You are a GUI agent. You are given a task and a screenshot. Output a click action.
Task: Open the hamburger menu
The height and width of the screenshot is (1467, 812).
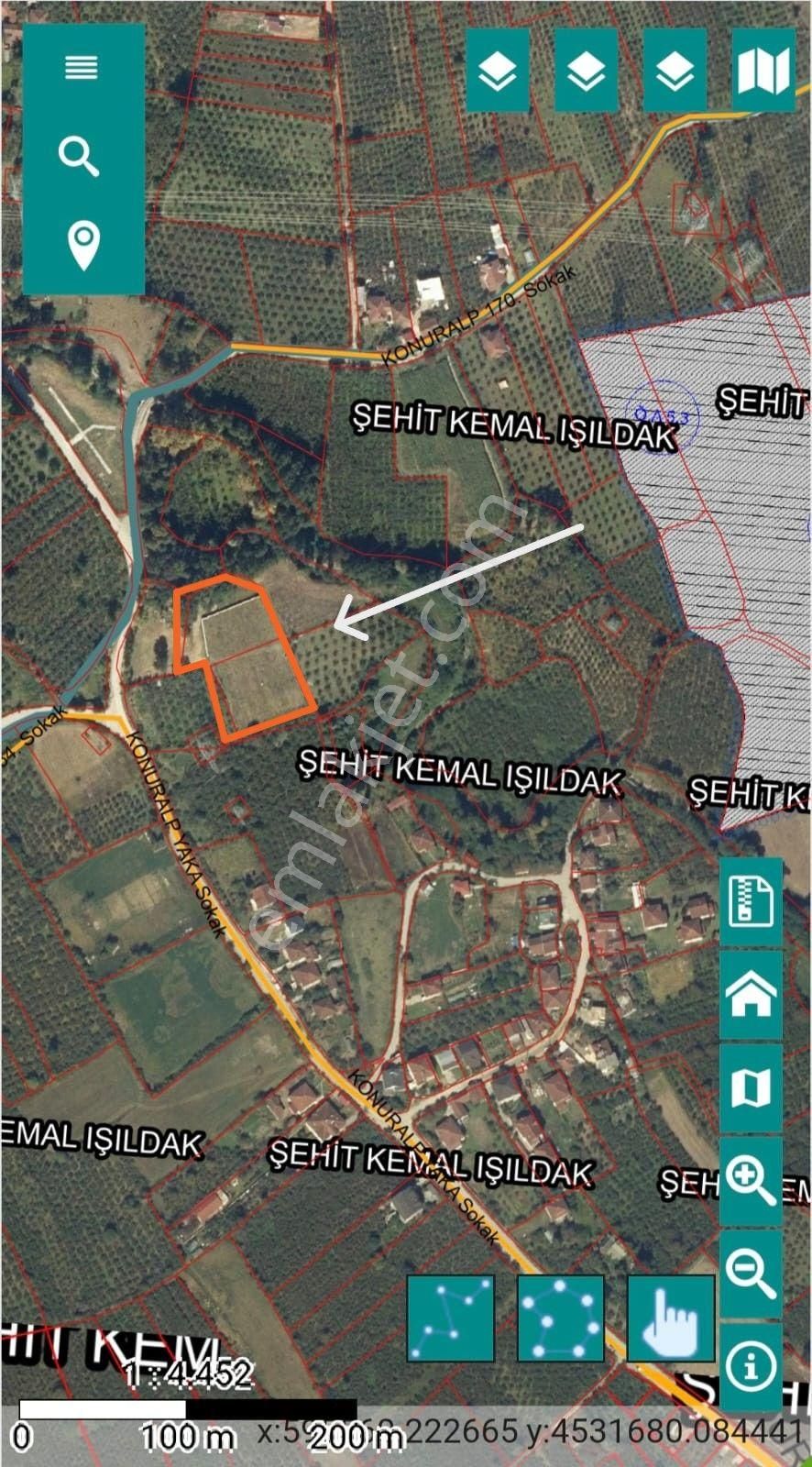coord(81,67)
